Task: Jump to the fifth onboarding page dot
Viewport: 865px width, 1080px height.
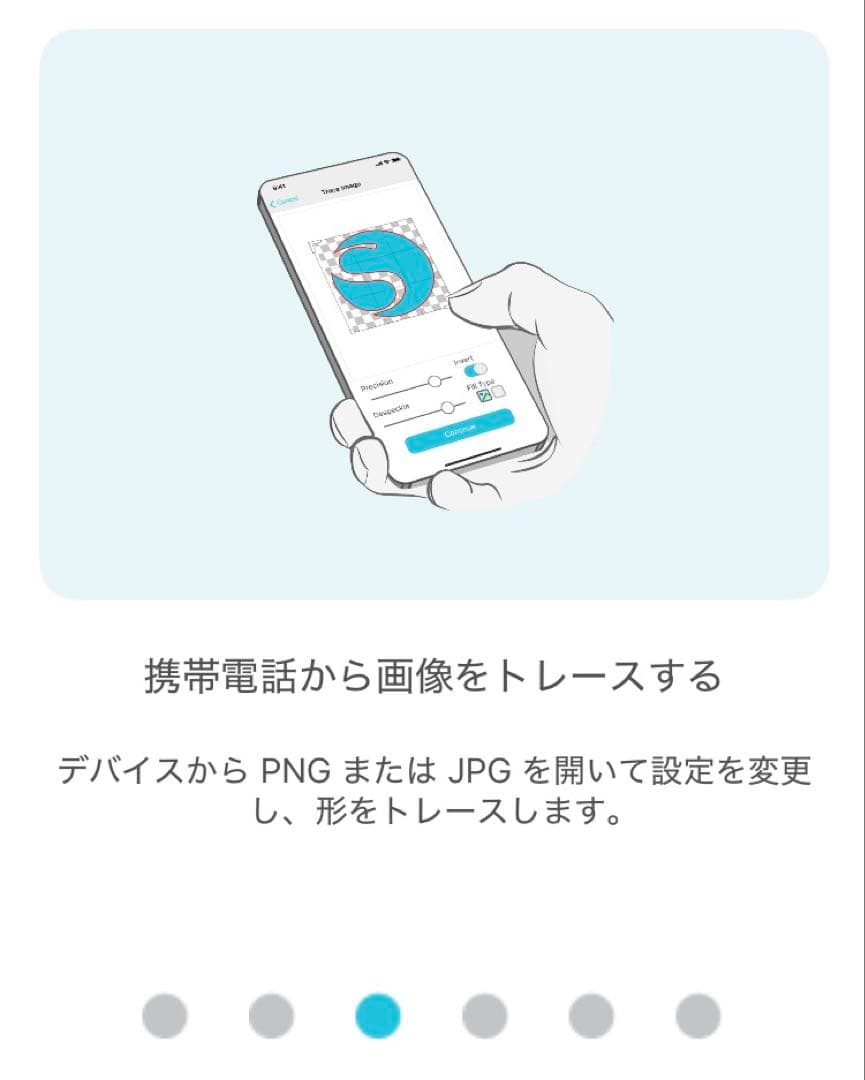Action: pyautogui.click(x=591, y=1016)
